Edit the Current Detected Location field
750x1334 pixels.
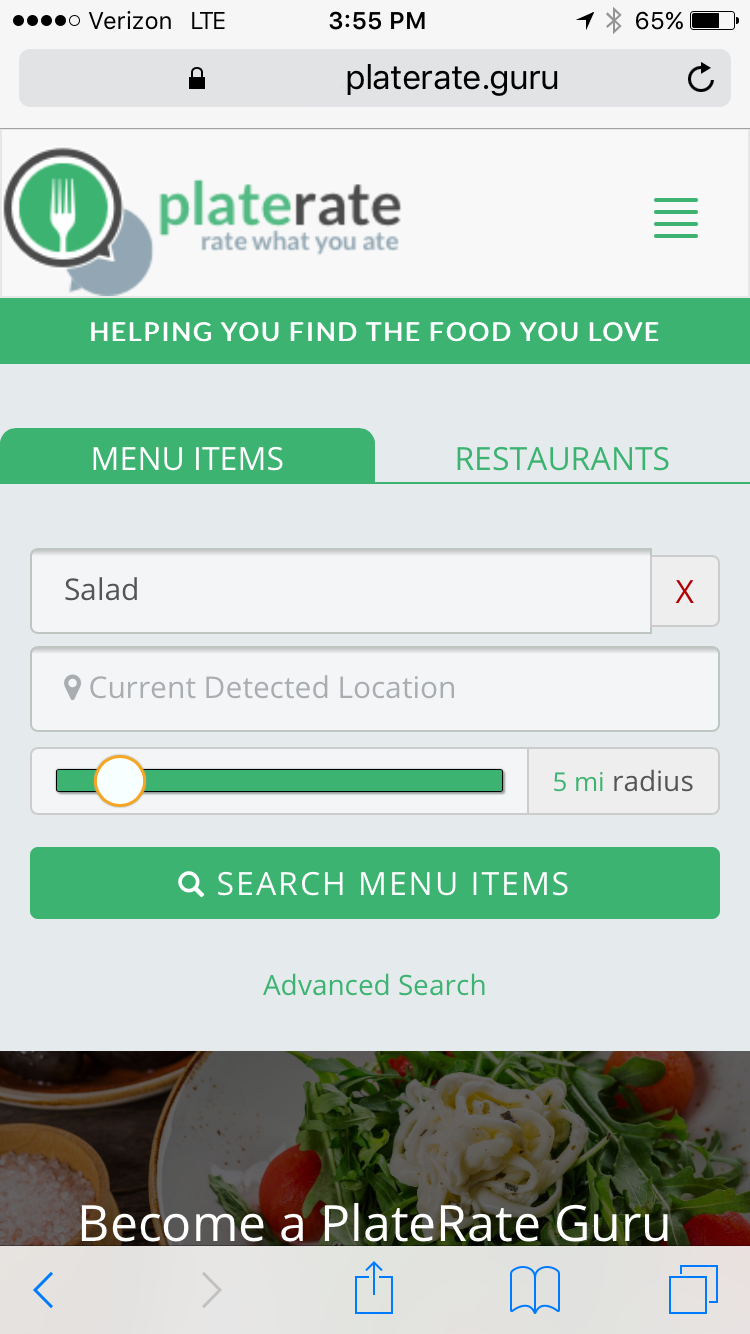click(x=375, y=688)
